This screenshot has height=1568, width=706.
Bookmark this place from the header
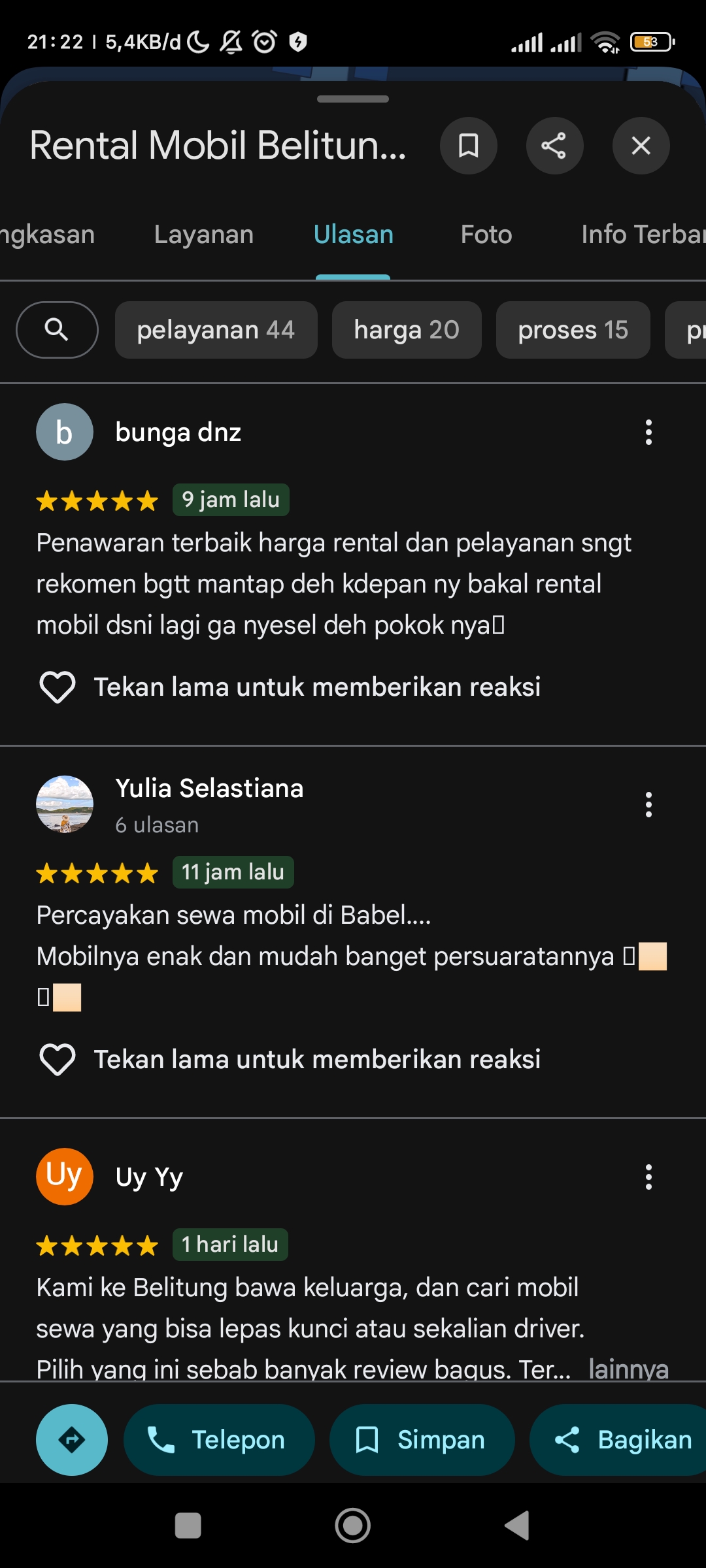(468, 146)
